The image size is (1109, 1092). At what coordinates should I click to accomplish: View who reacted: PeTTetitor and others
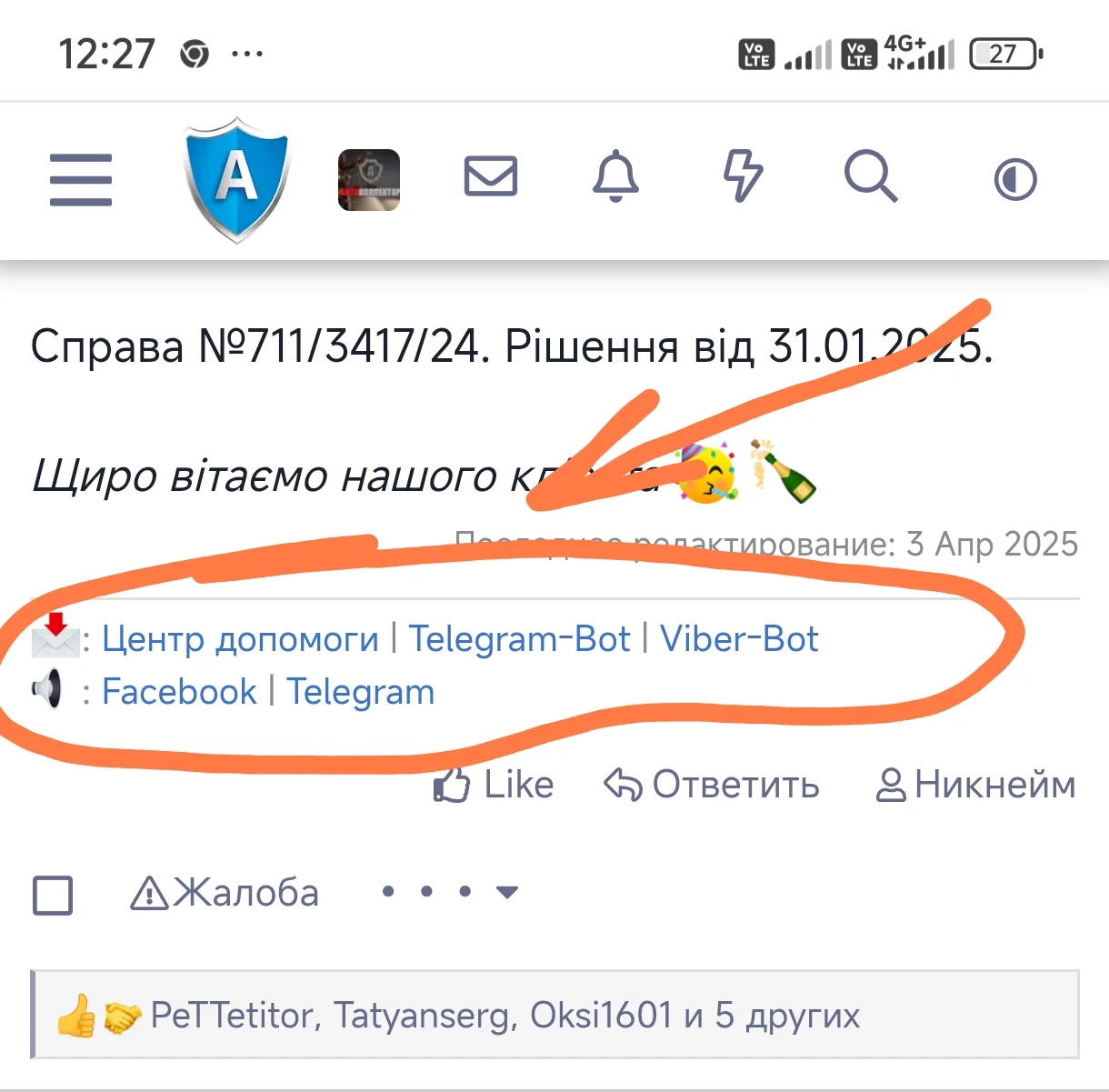505,1016
